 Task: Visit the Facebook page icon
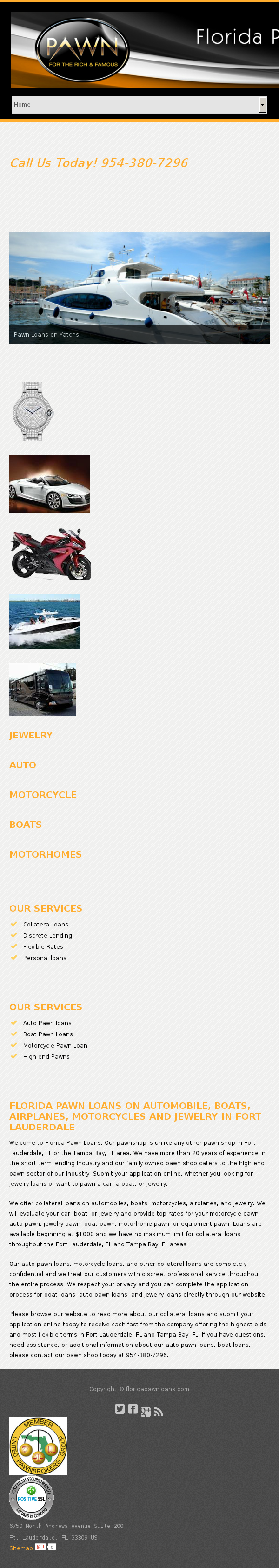(133, 1408)
